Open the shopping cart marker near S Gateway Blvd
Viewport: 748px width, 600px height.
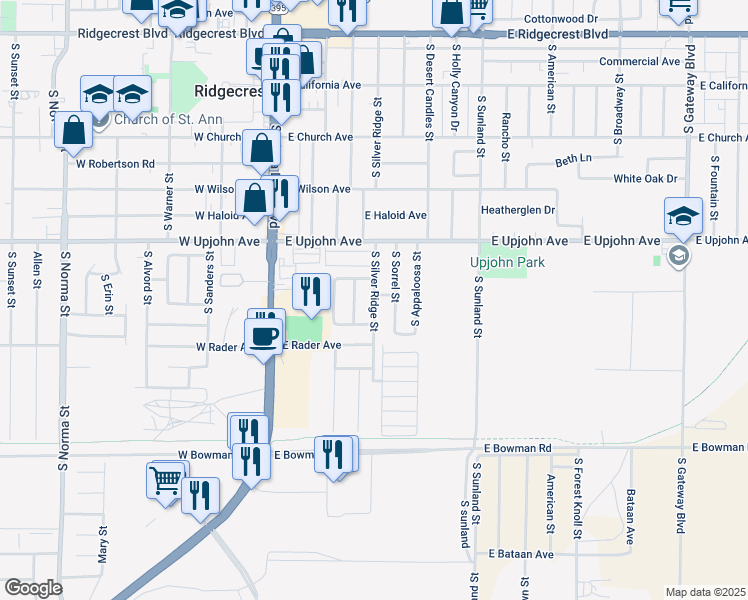pos(679,7)
